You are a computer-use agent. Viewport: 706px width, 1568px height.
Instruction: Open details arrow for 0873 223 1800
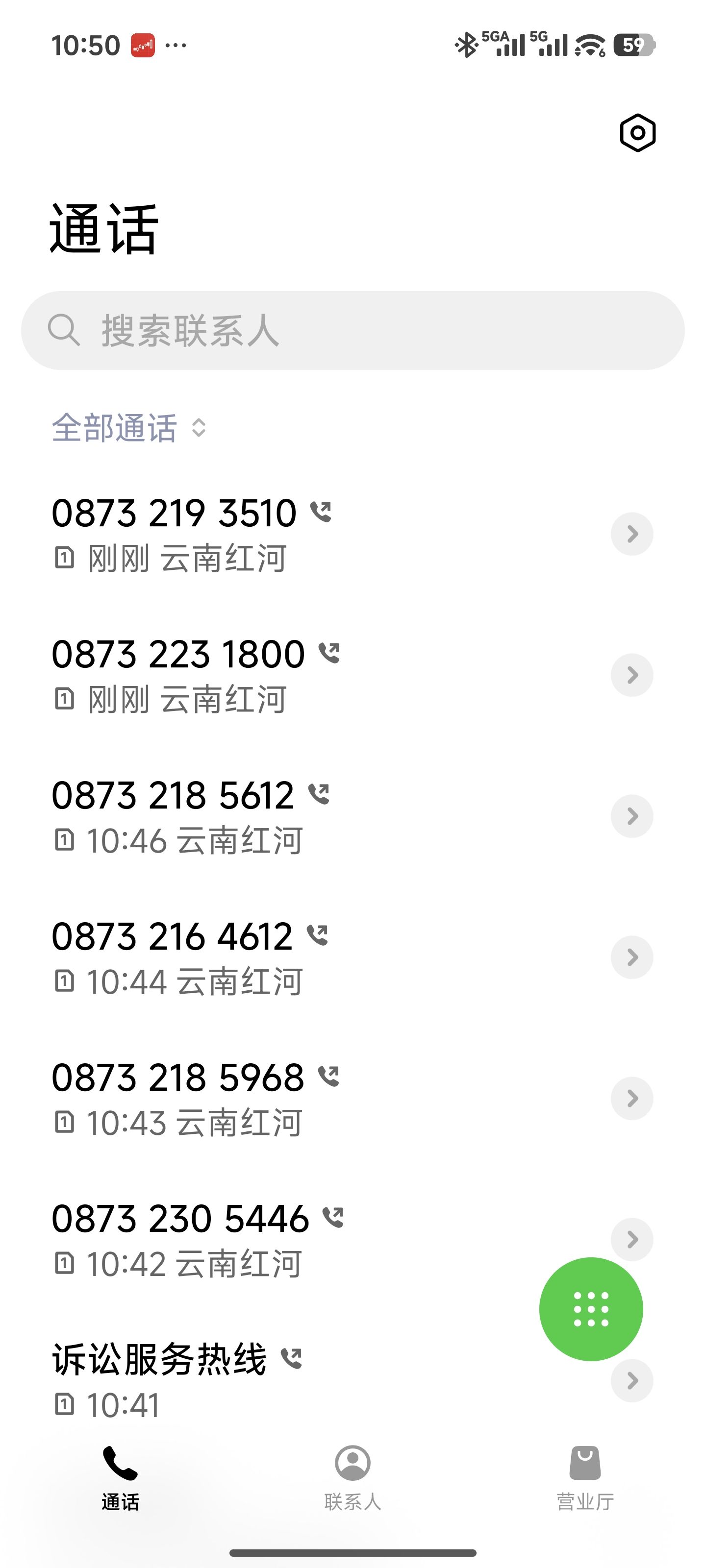point(631,675)
